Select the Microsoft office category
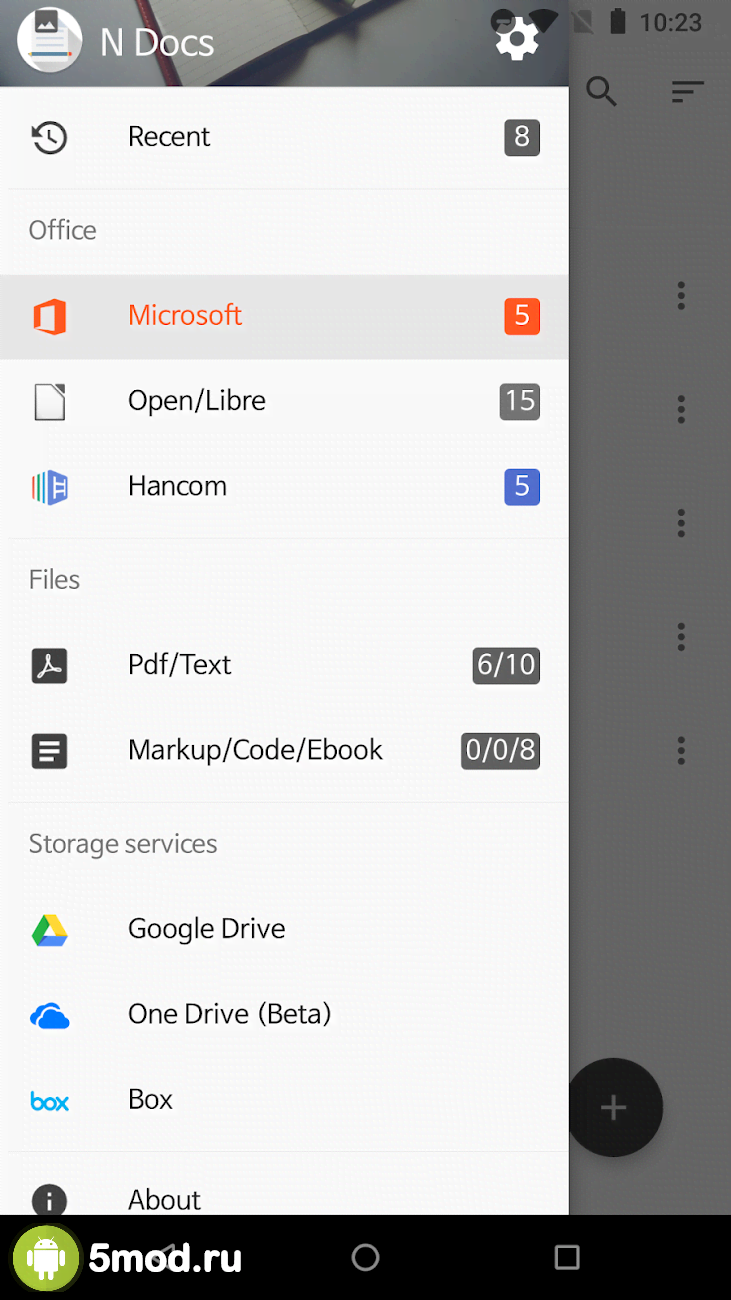This screenshot has width=731, height=1300. pos(284,316)
